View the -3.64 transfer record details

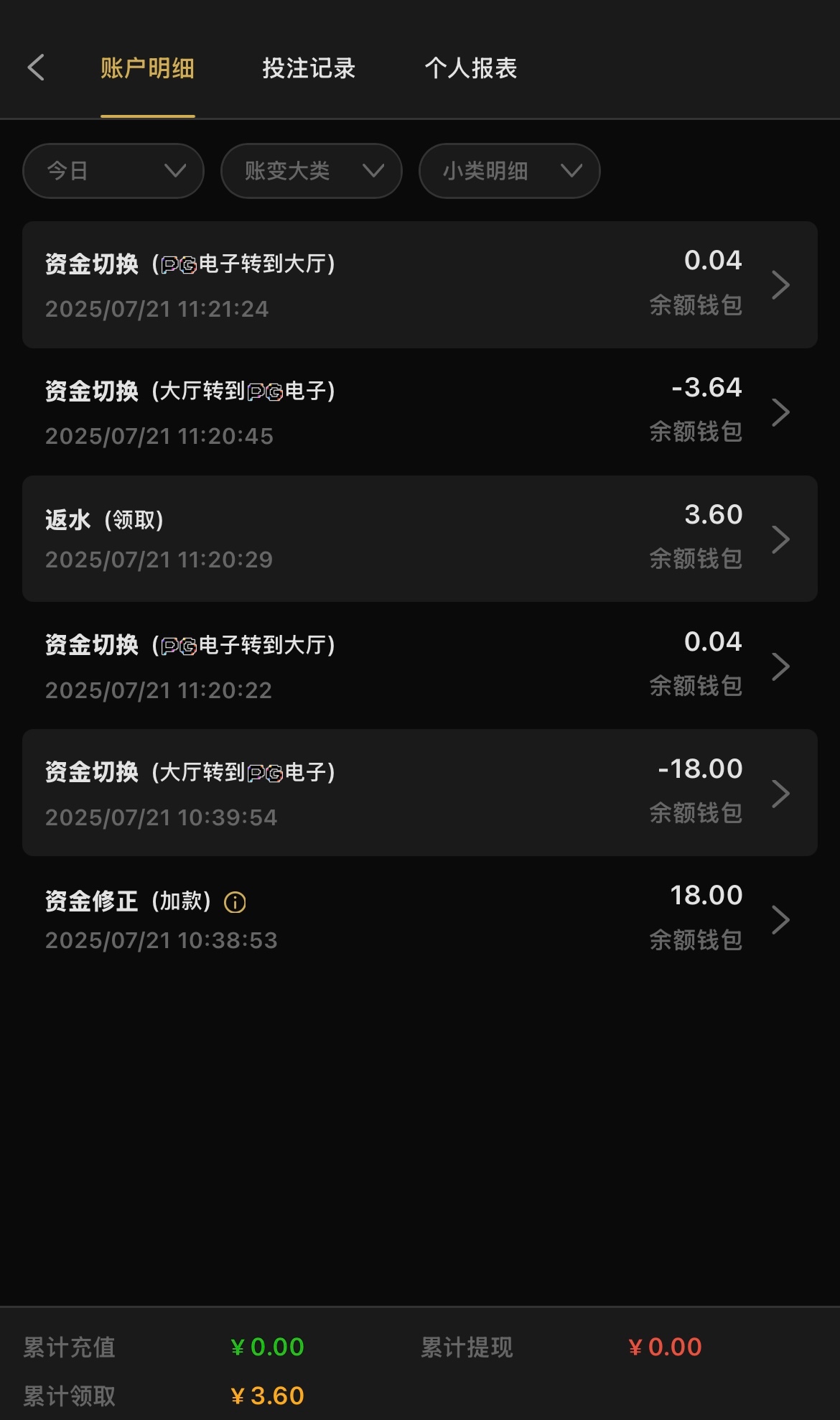419,412
